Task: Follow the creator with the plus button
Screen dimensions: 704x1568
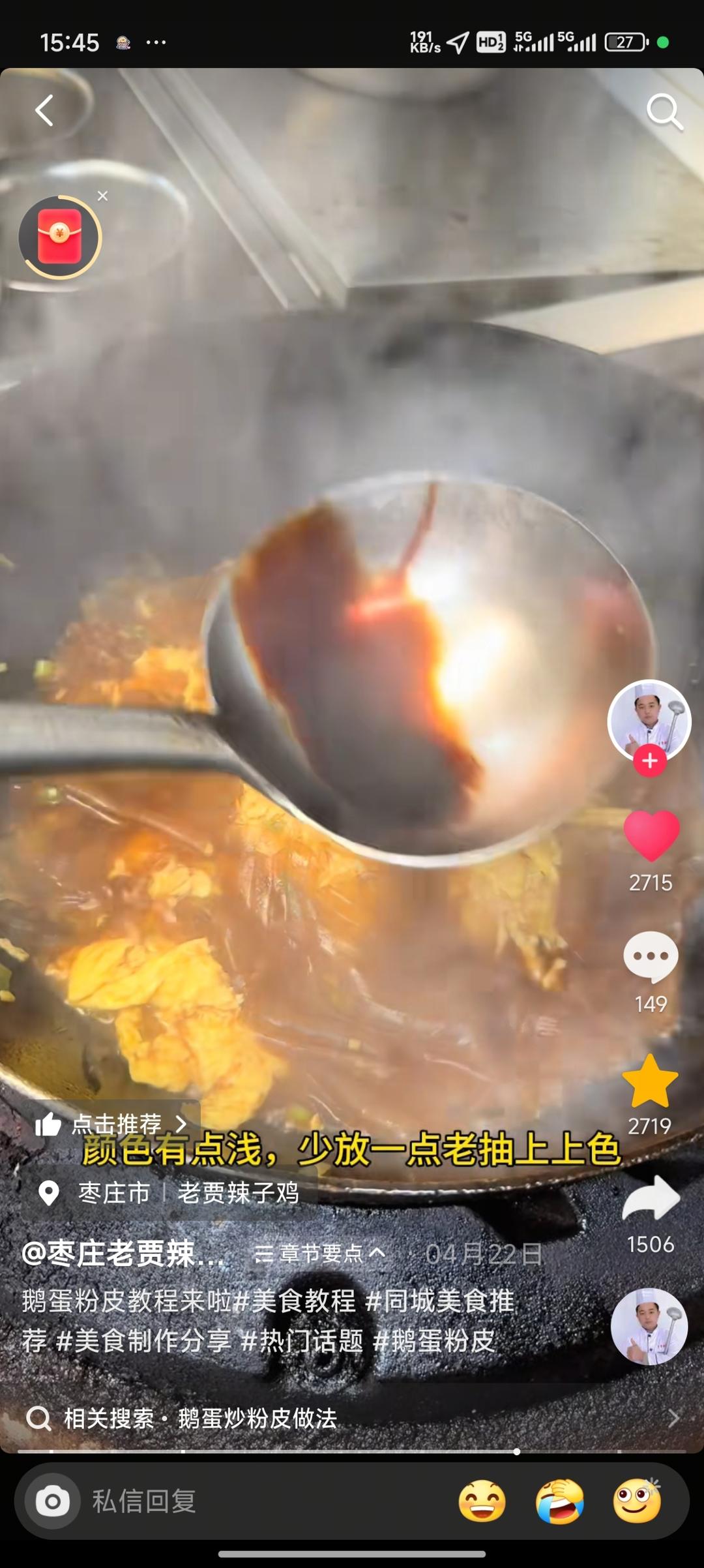Action: click(x=650, y=760)
